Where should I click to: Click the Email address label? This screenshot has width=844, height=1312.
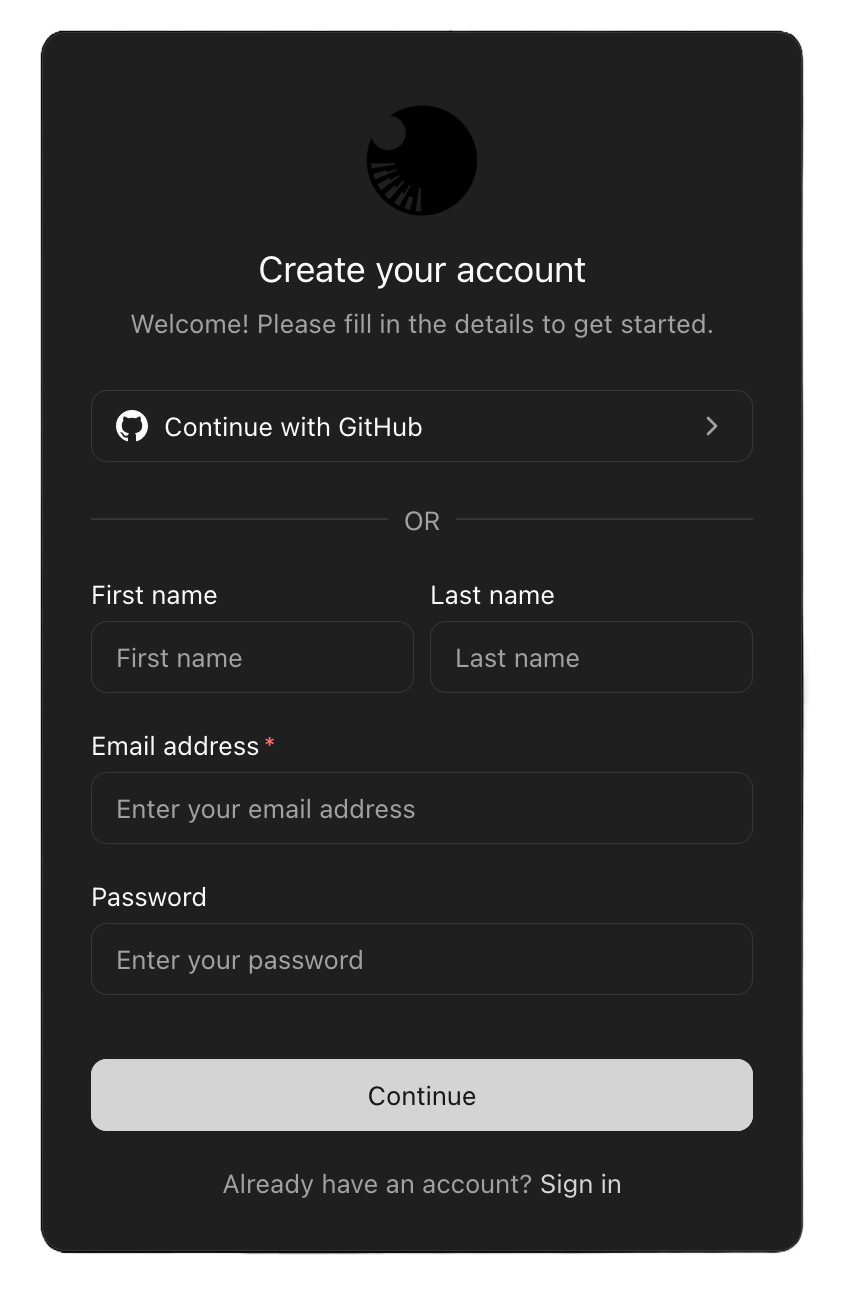tap(176, 746)
